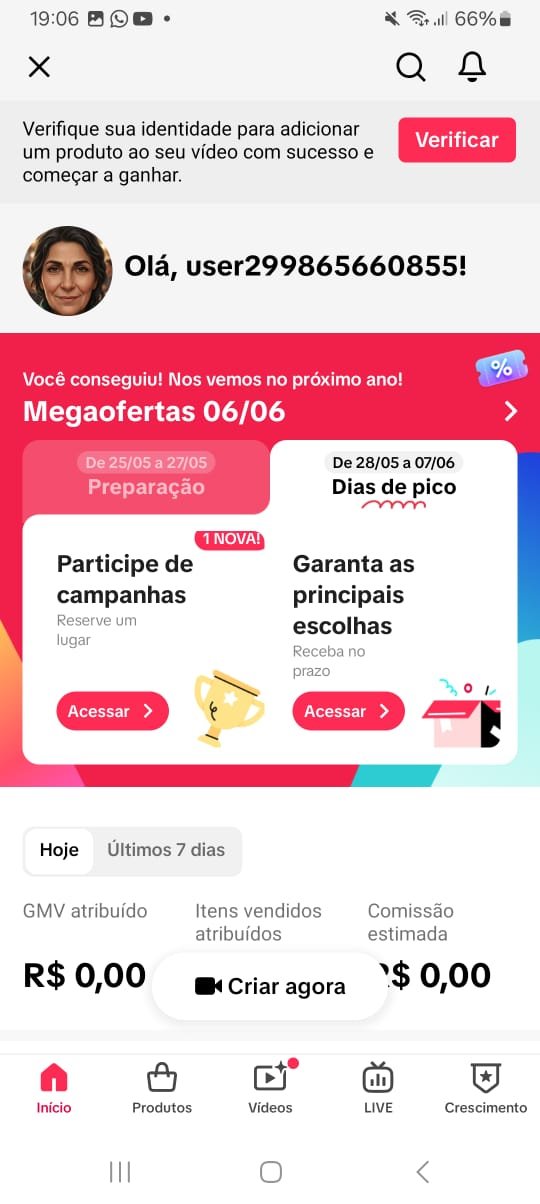The height and width of the screenshot is (1204, 540).
Task: Select the Dias de pico tab
Action: pyautogui.click(x=394, y=477)
